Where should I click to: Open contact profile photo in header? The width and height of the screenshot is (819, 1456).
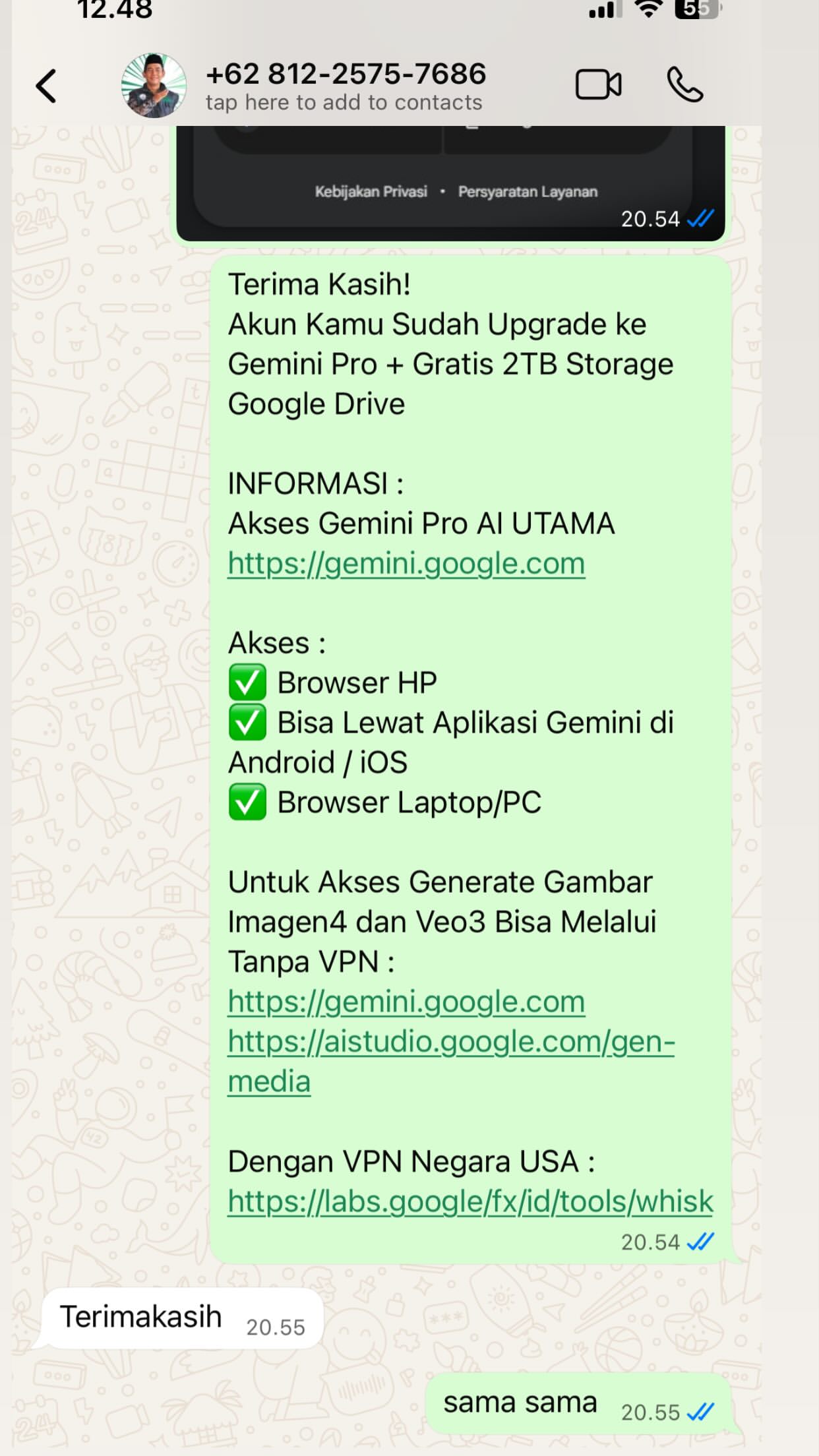(x=154, y=86)
